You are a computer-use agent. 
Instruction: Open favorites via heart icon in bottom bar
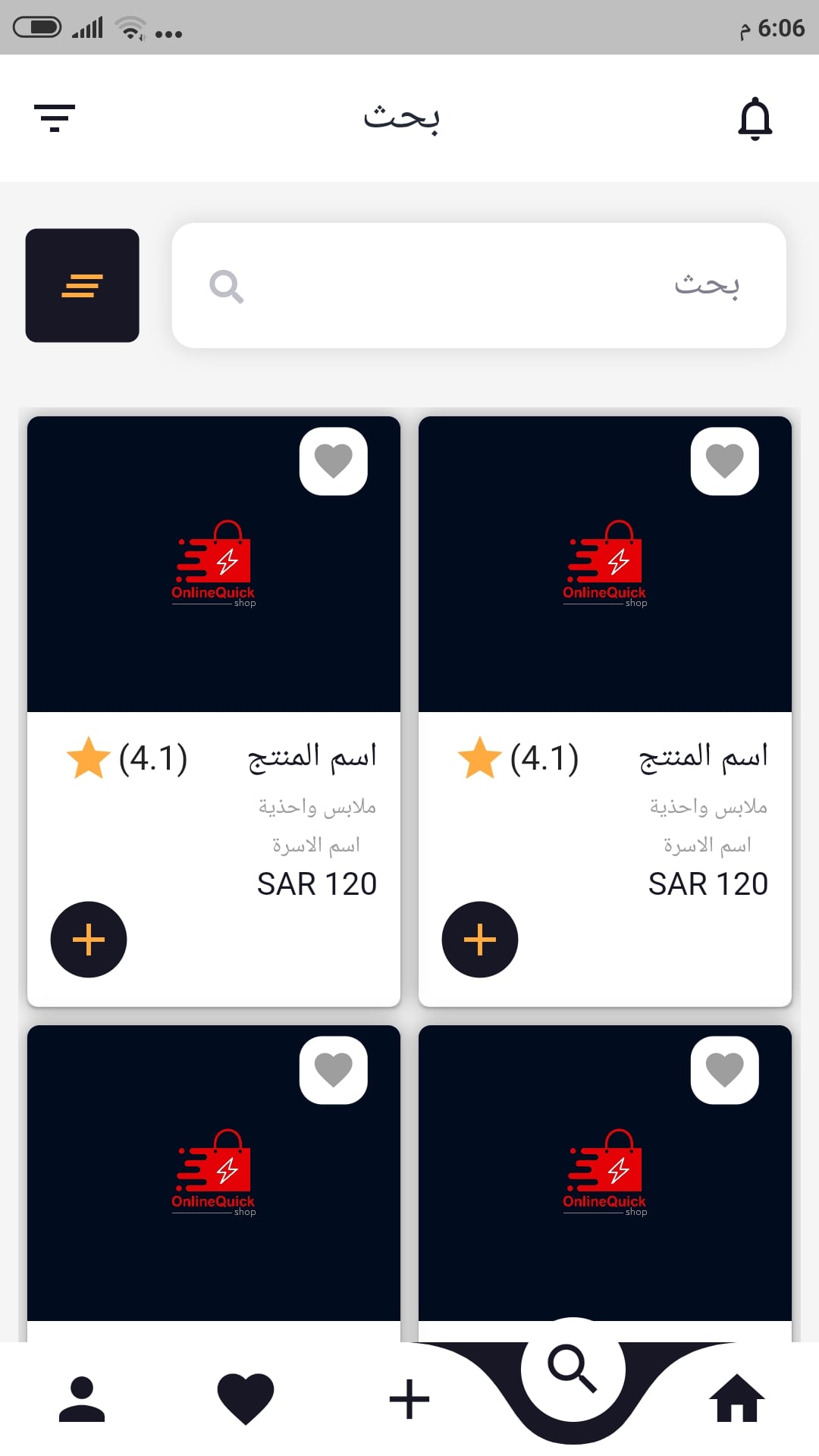pyautogui.click(x=245, y=1398)
